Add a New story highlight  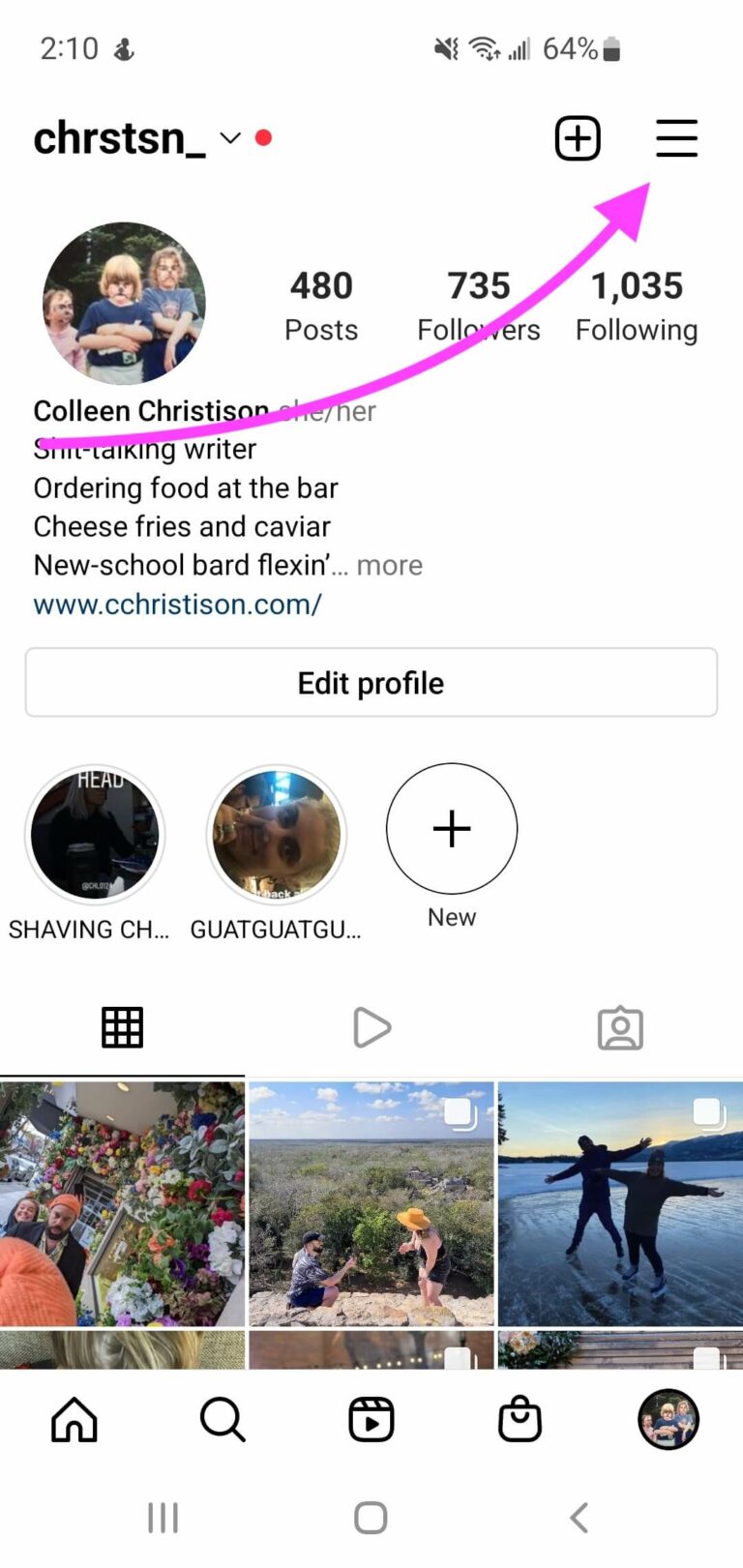point(452,829)
